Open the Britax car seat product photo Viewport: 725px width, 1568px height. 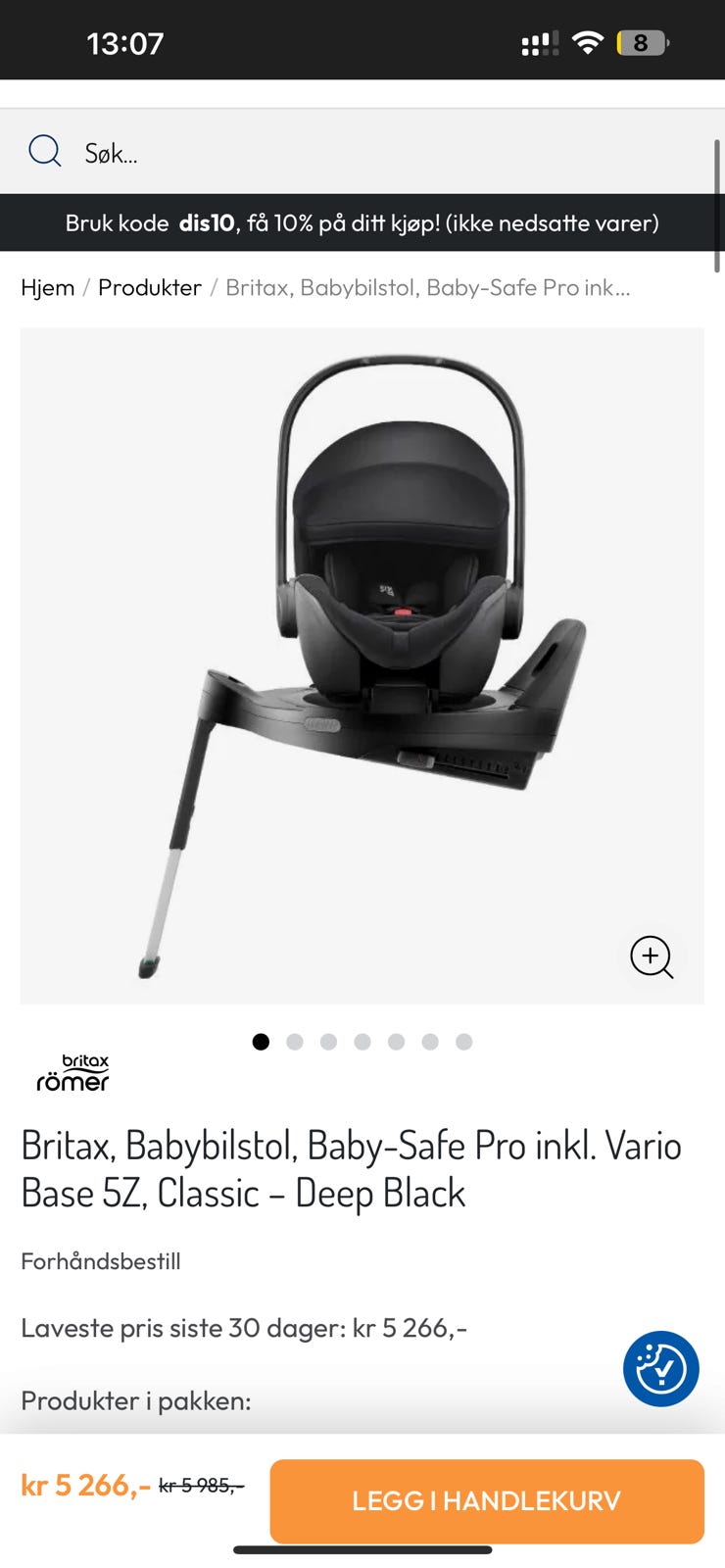tap(362, 647)
